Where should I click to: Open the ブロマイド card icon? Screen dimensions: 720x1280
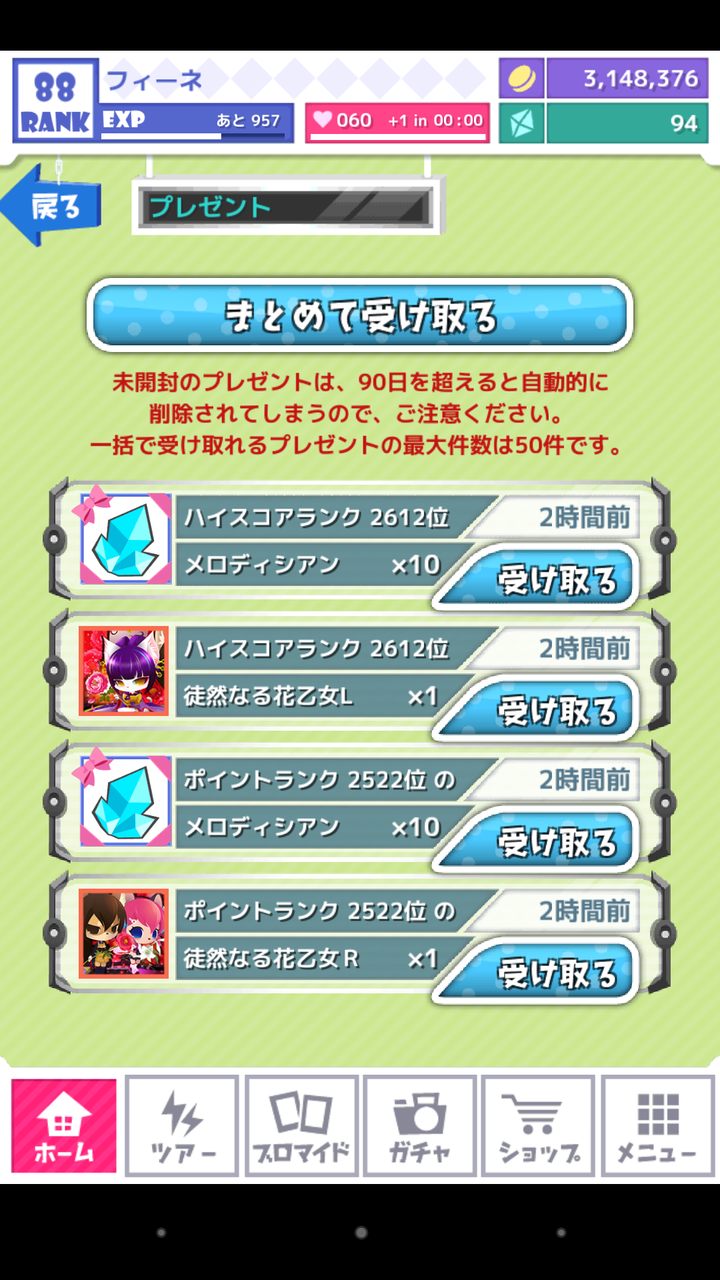300,1125
